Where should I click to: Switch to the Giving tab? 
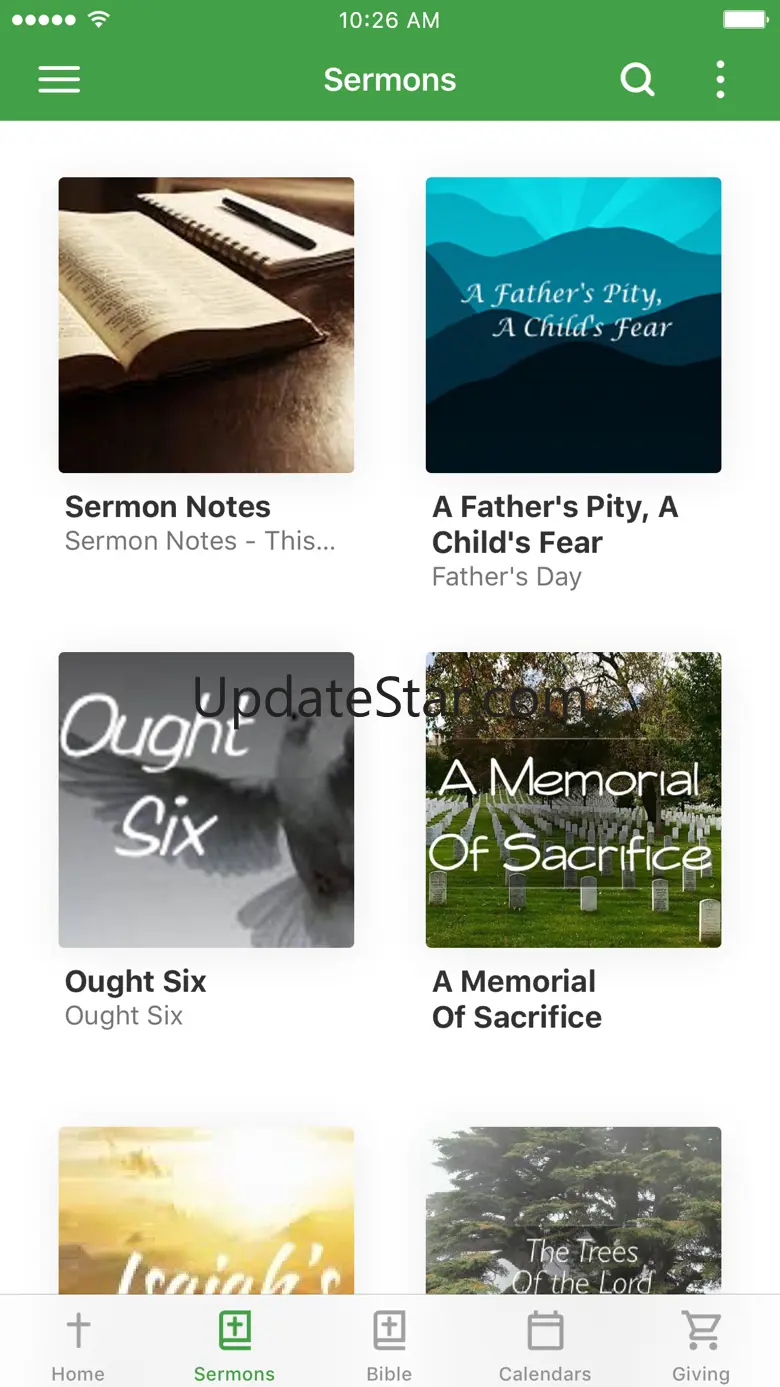point(701,1345)
